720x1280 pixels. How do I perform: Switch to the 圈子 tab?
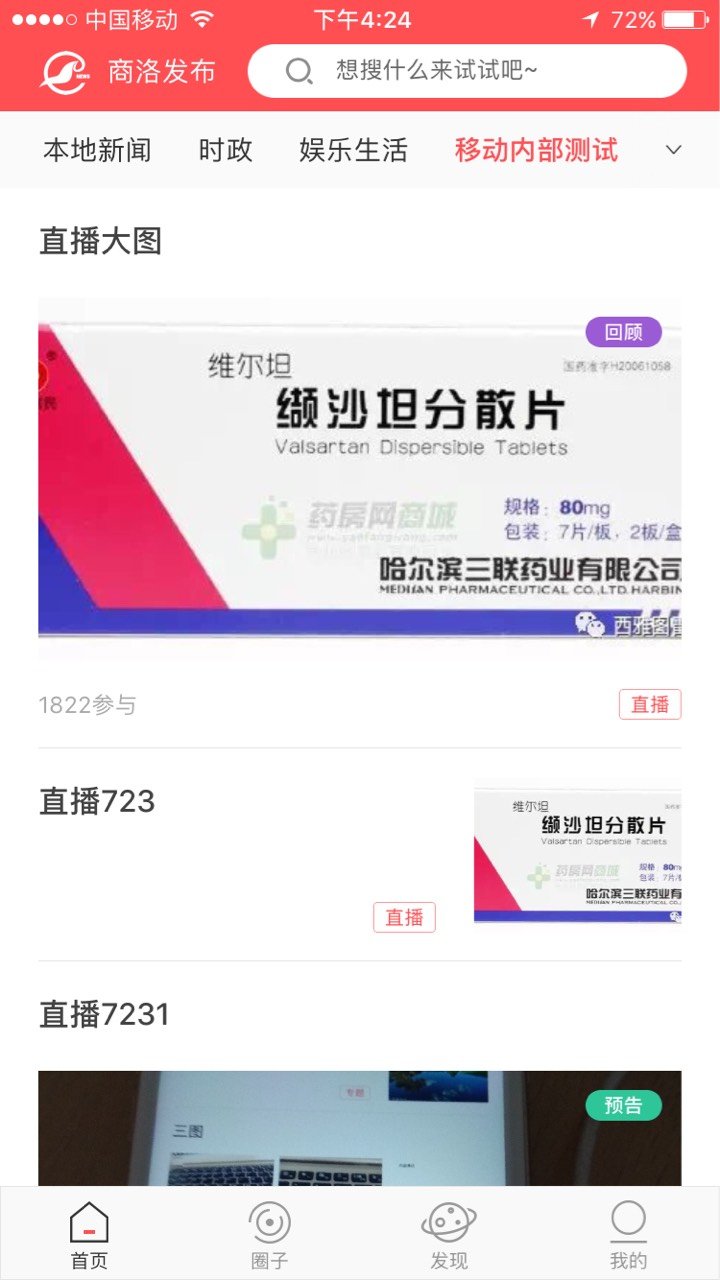pos(269,1236)
